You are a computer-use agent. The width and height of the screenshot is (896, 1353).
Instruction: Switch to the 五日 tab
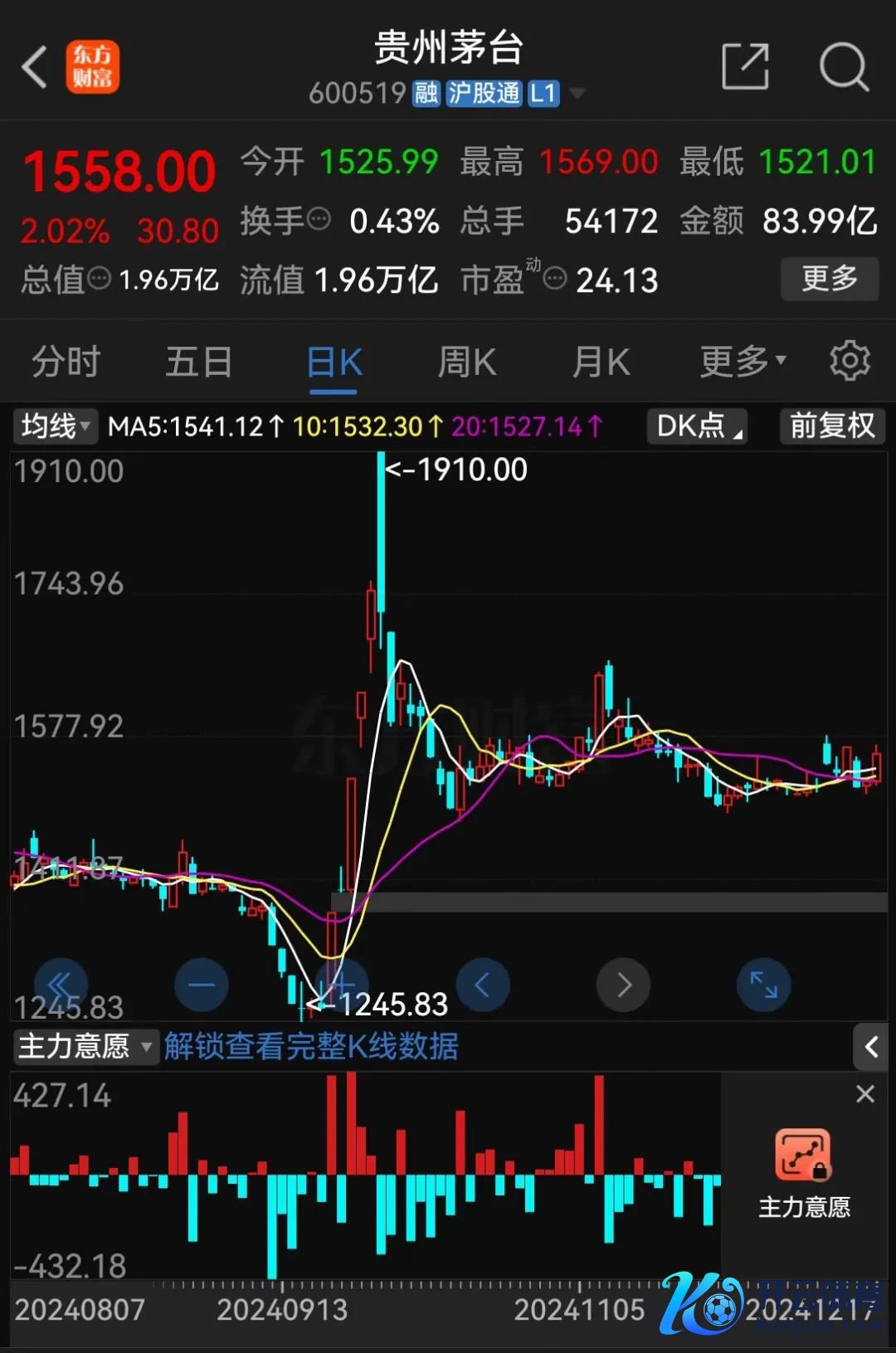tap(198, 363)
